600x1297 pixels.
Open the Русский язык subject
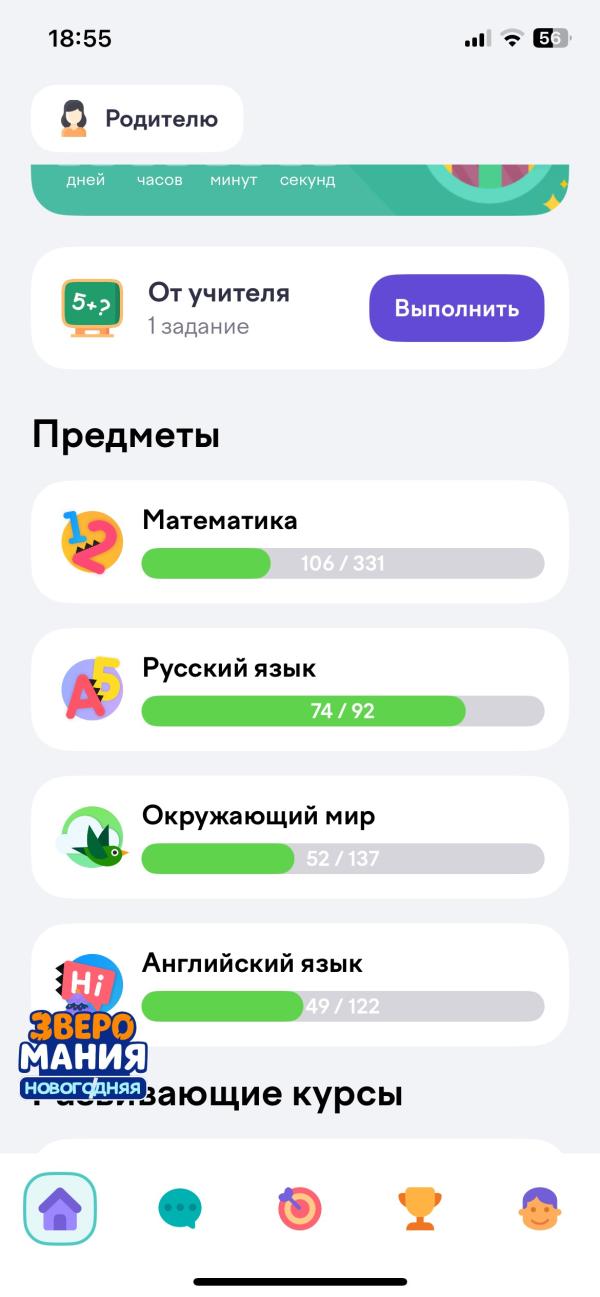coord(300,689)
